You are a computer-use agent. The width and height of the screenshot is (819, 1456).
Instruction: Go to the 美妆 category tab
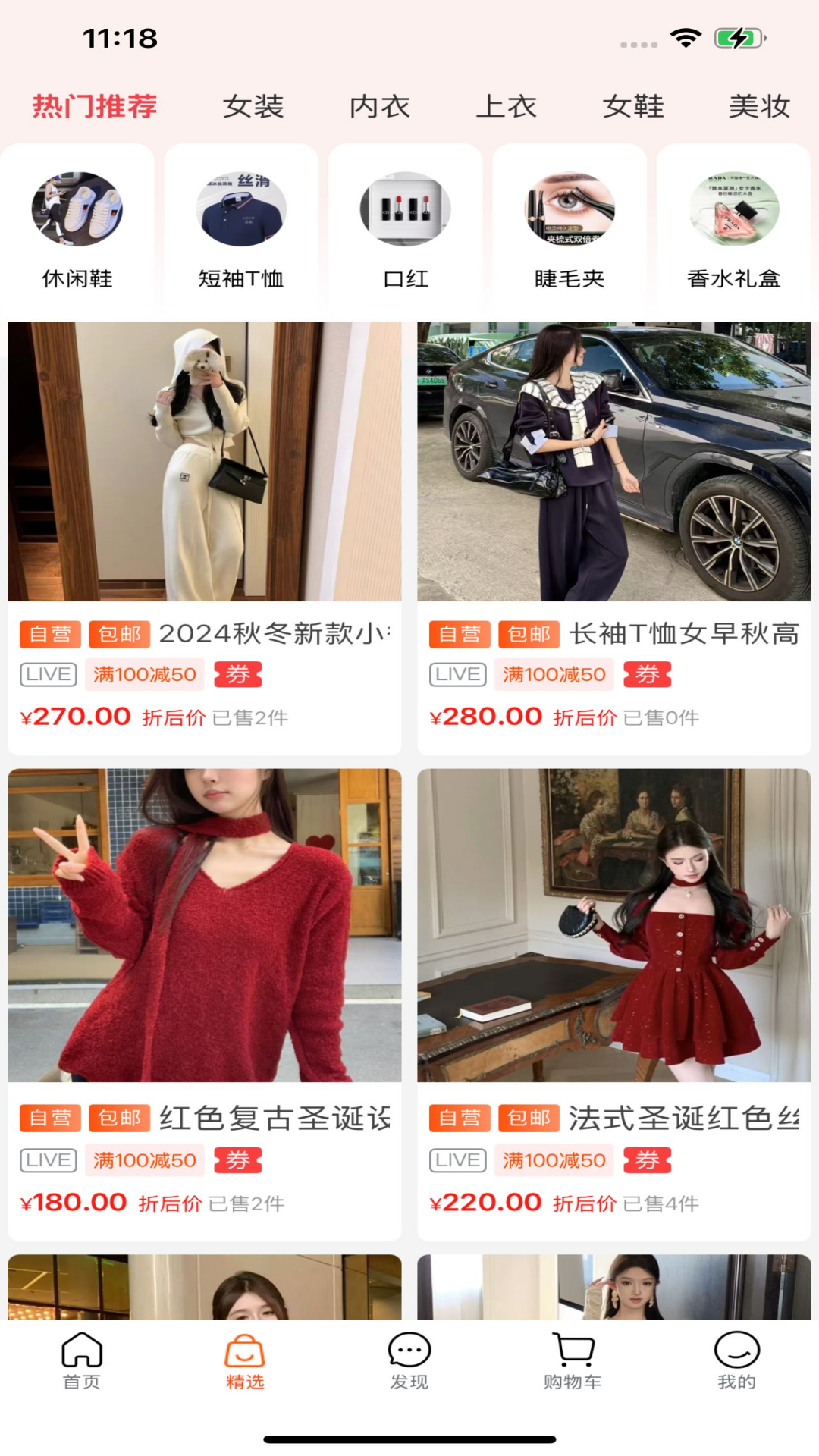point(759,107)
